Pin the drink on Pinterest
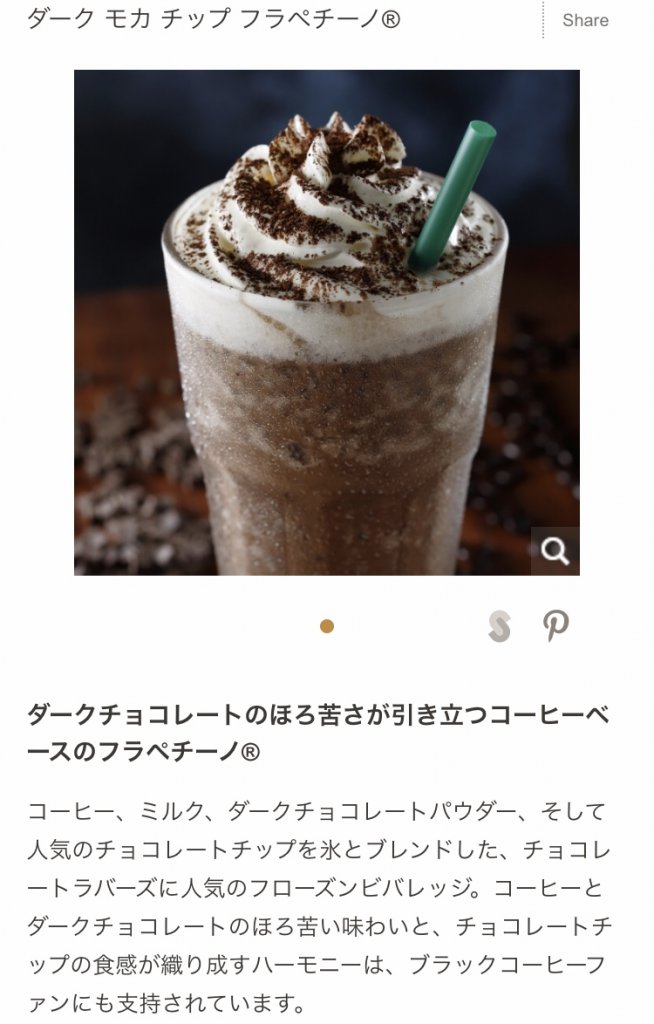This screenshot has width=654, height=1024. 556,626
